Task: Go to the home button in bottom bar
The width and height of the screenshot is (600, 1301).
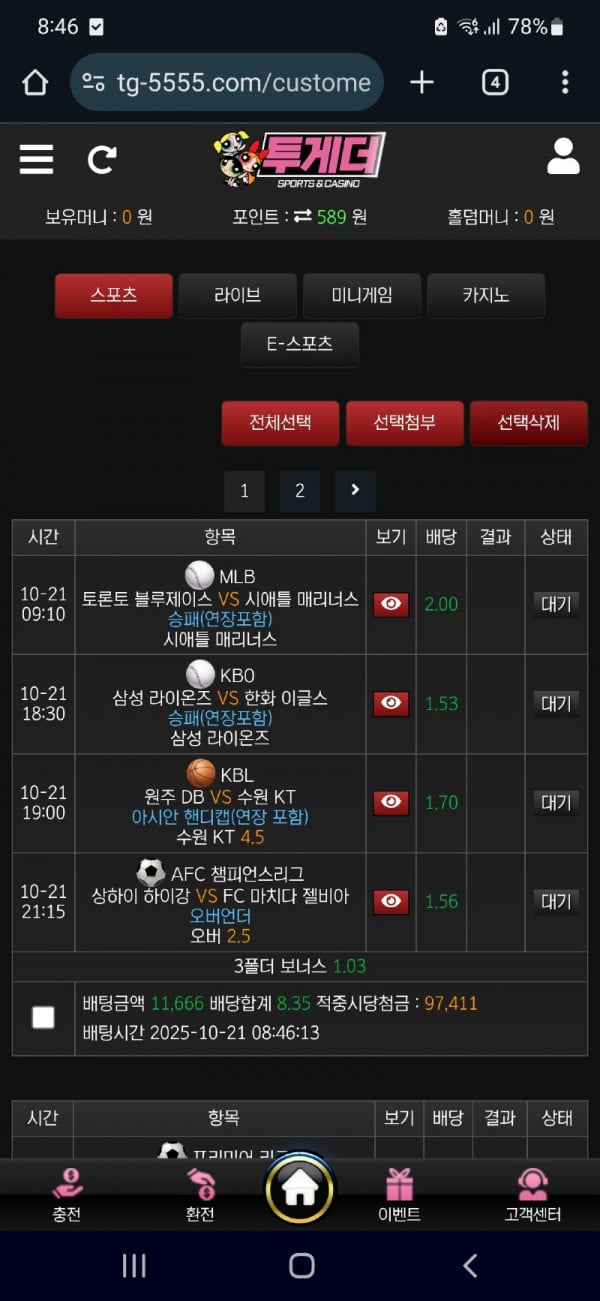Action: tap(300, 1188)
